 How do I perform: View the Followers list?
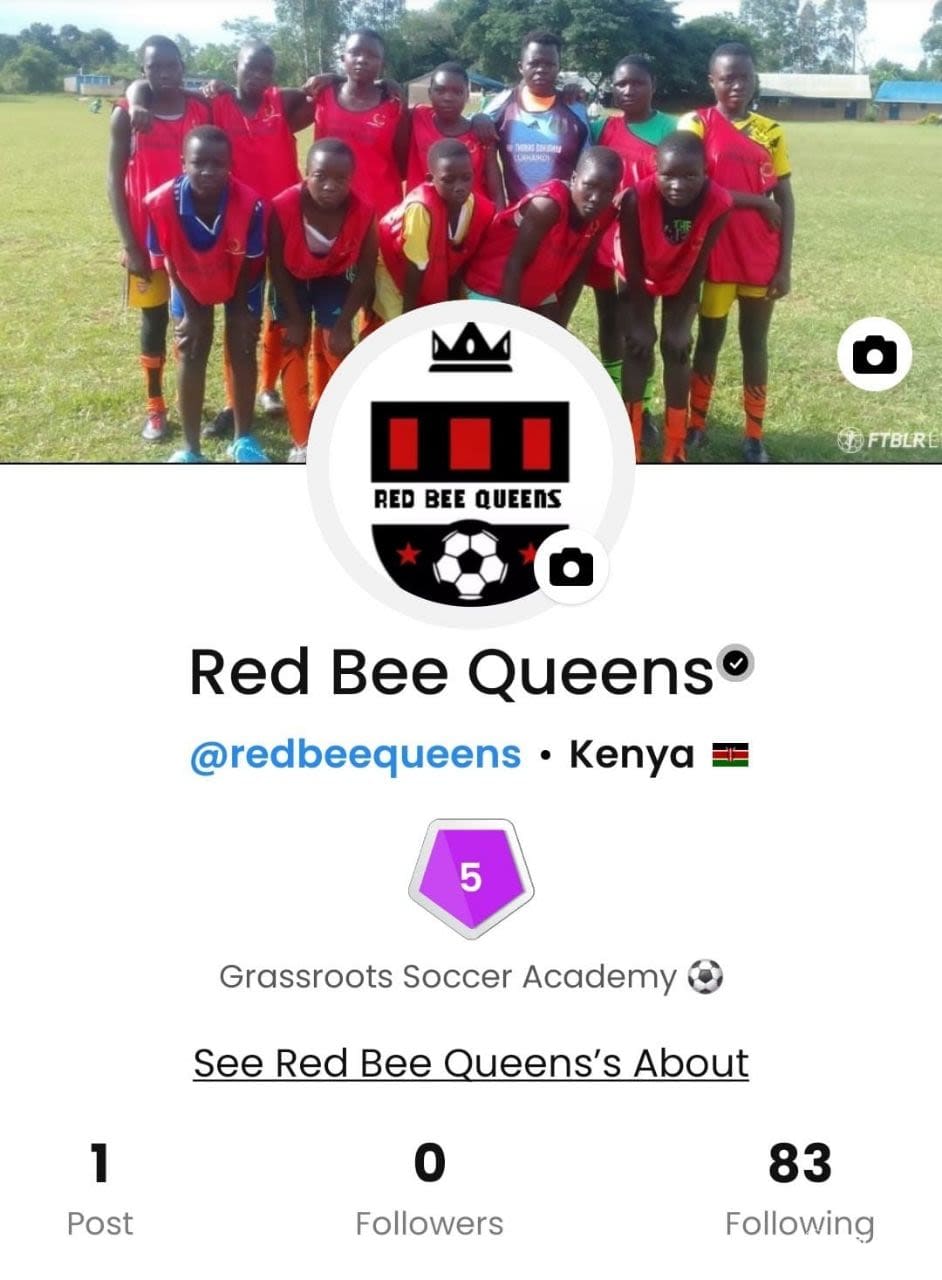pyautogui.click(x=429, y=1190)
